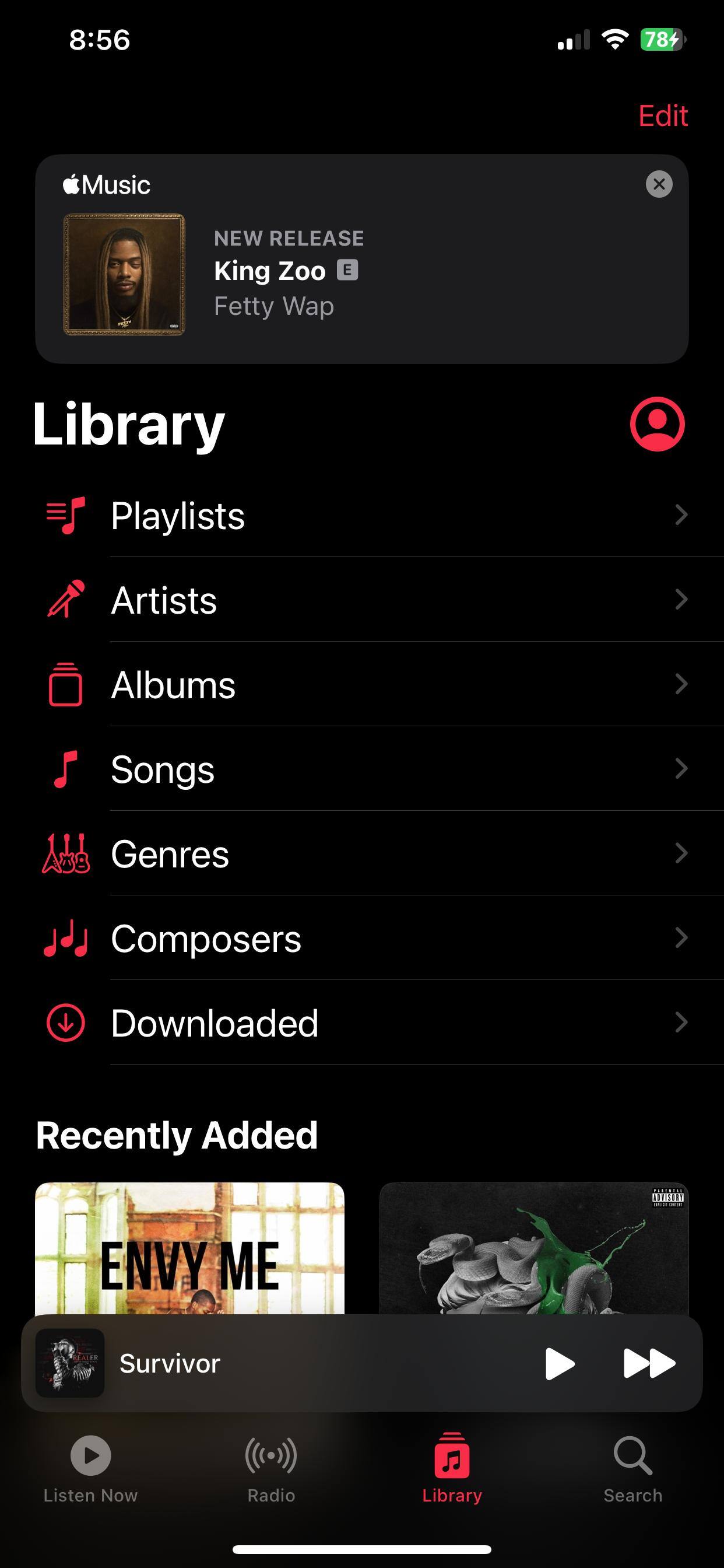Switch to the Radio tab

click(x=271, y=1468)
